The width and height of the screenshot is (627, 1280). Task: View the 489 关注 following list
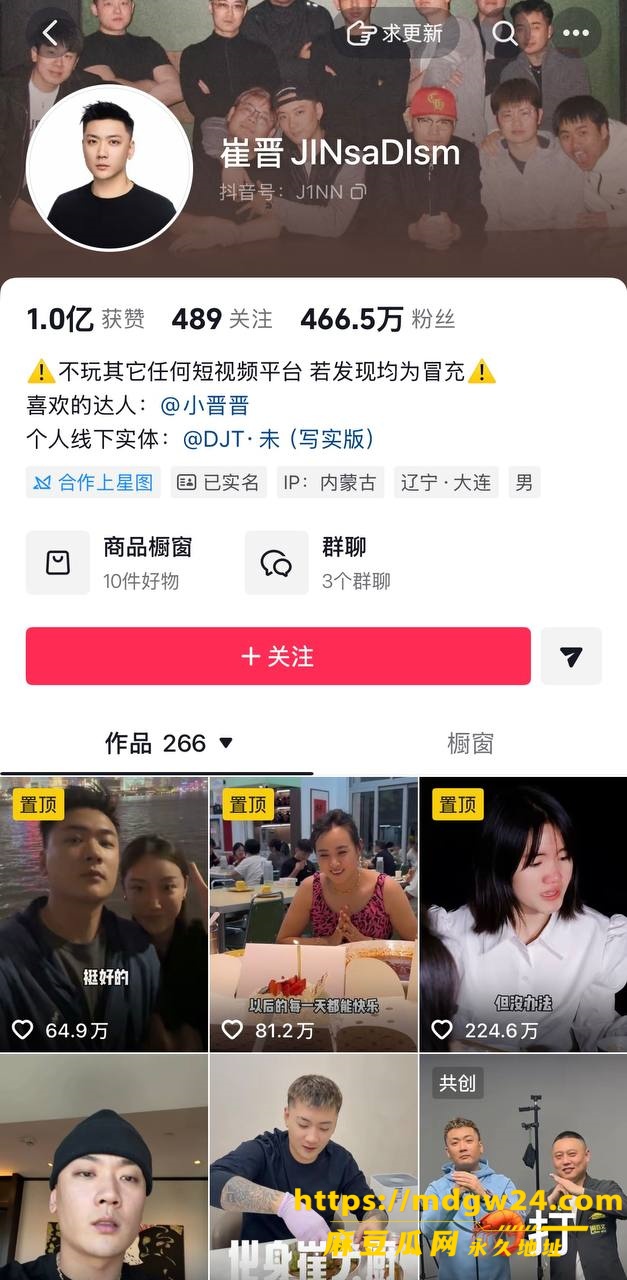pyautogui.click(x=222, y=319)
